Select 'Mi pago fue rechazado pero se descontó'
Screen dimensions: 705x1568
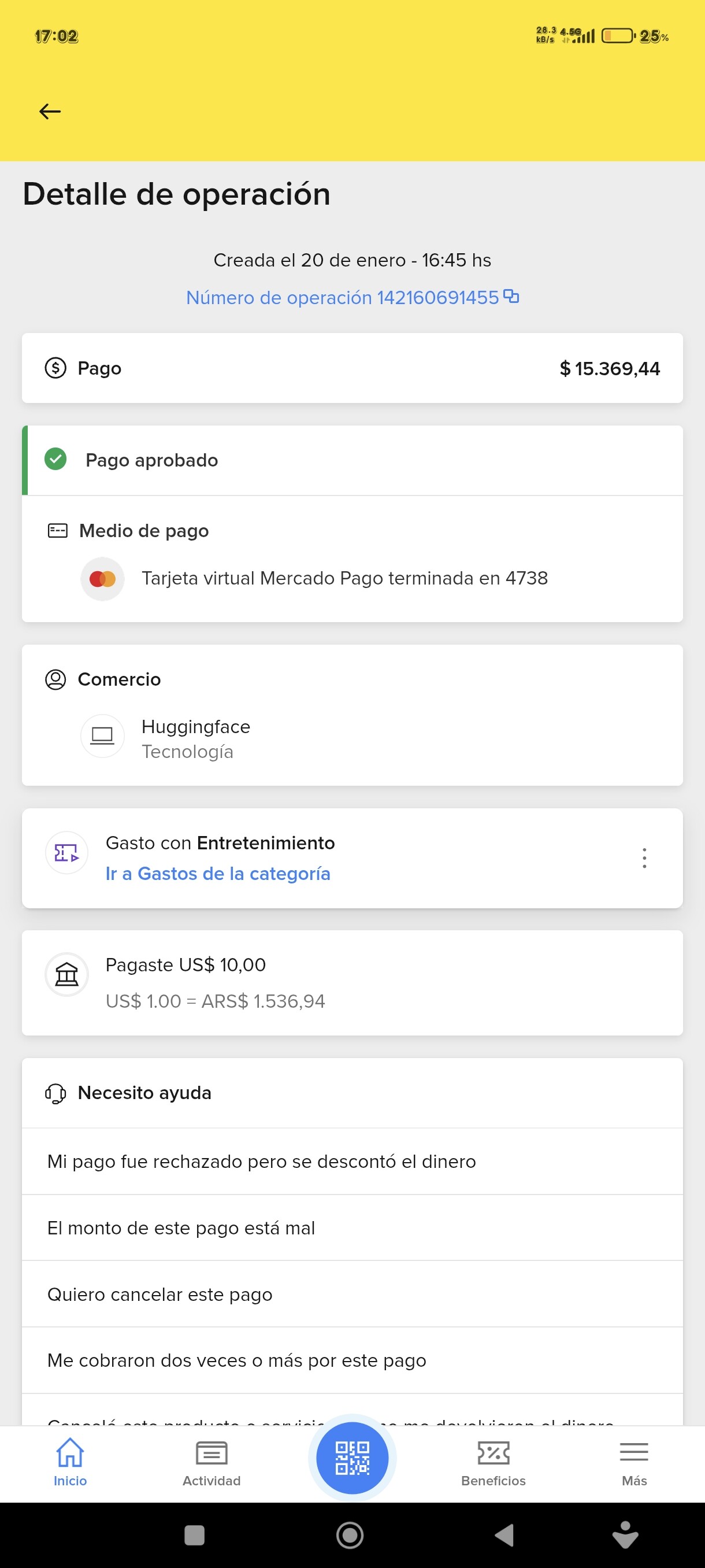262,1162
